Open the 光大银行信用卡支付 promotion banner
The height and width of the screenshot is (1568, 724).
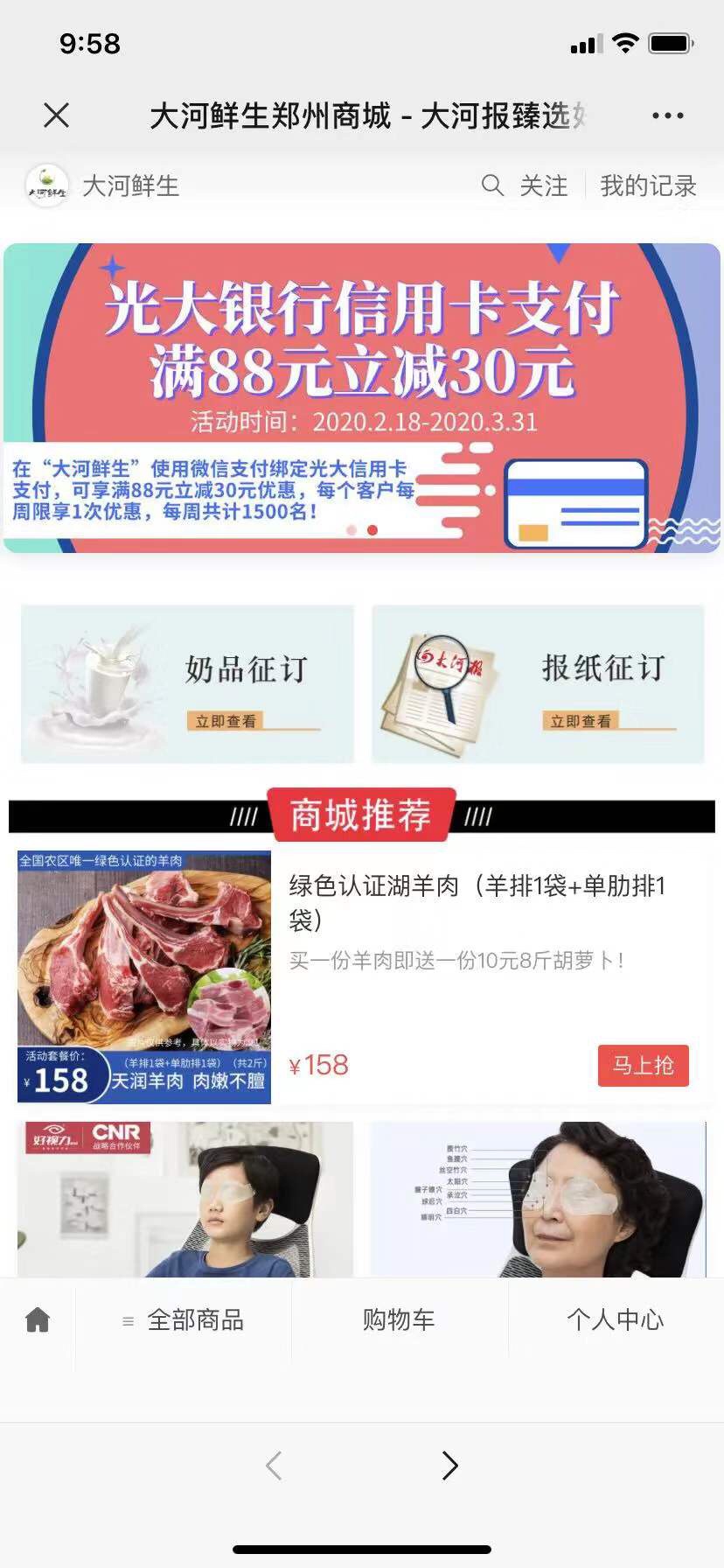tap(362, 397)
